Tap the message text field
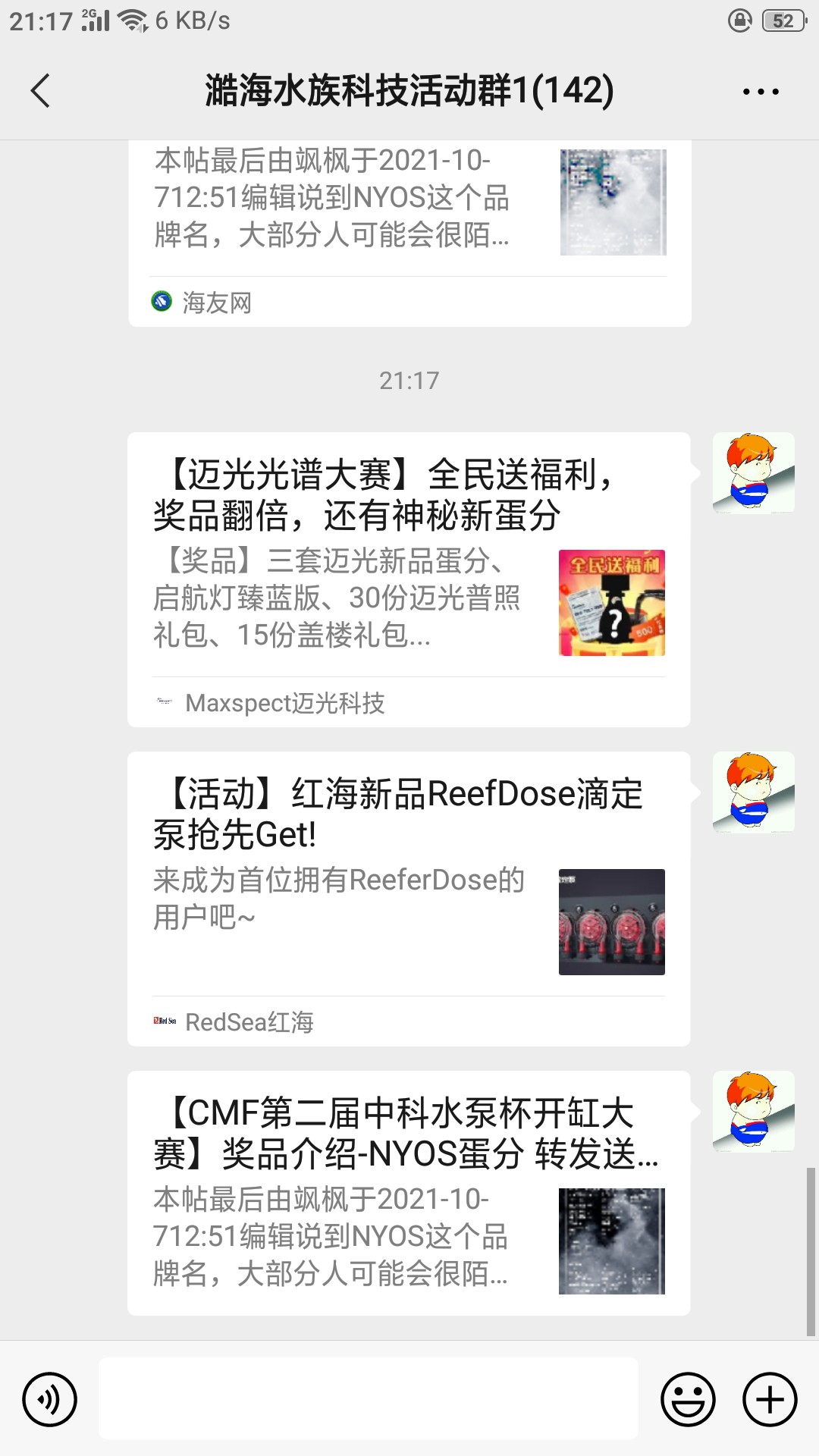The height and width of the screenshot is (1456, 819). click(369, 1398)
